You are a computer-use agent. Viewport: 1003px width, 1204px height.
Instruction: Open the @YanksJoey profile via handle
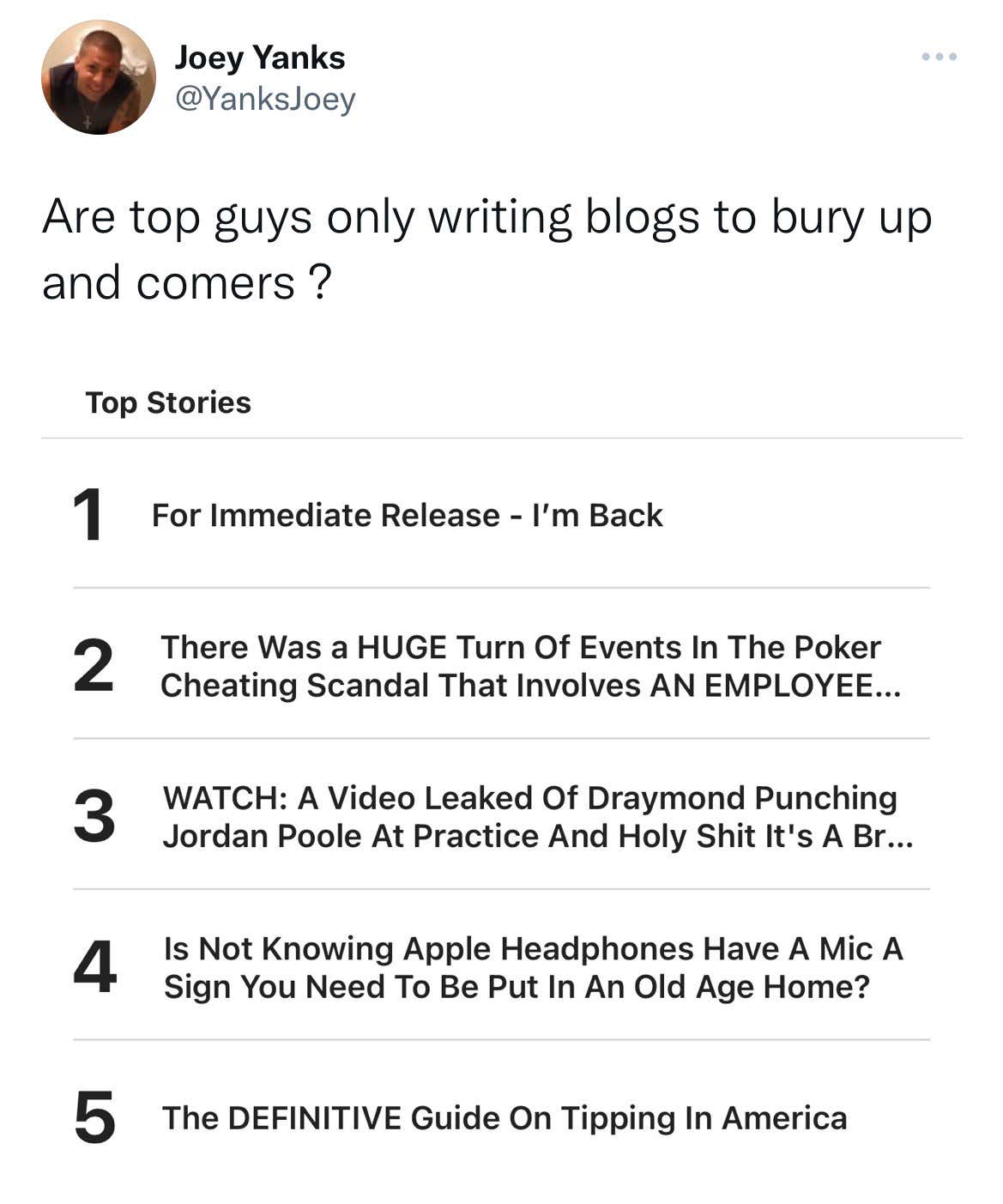(266, 99)
